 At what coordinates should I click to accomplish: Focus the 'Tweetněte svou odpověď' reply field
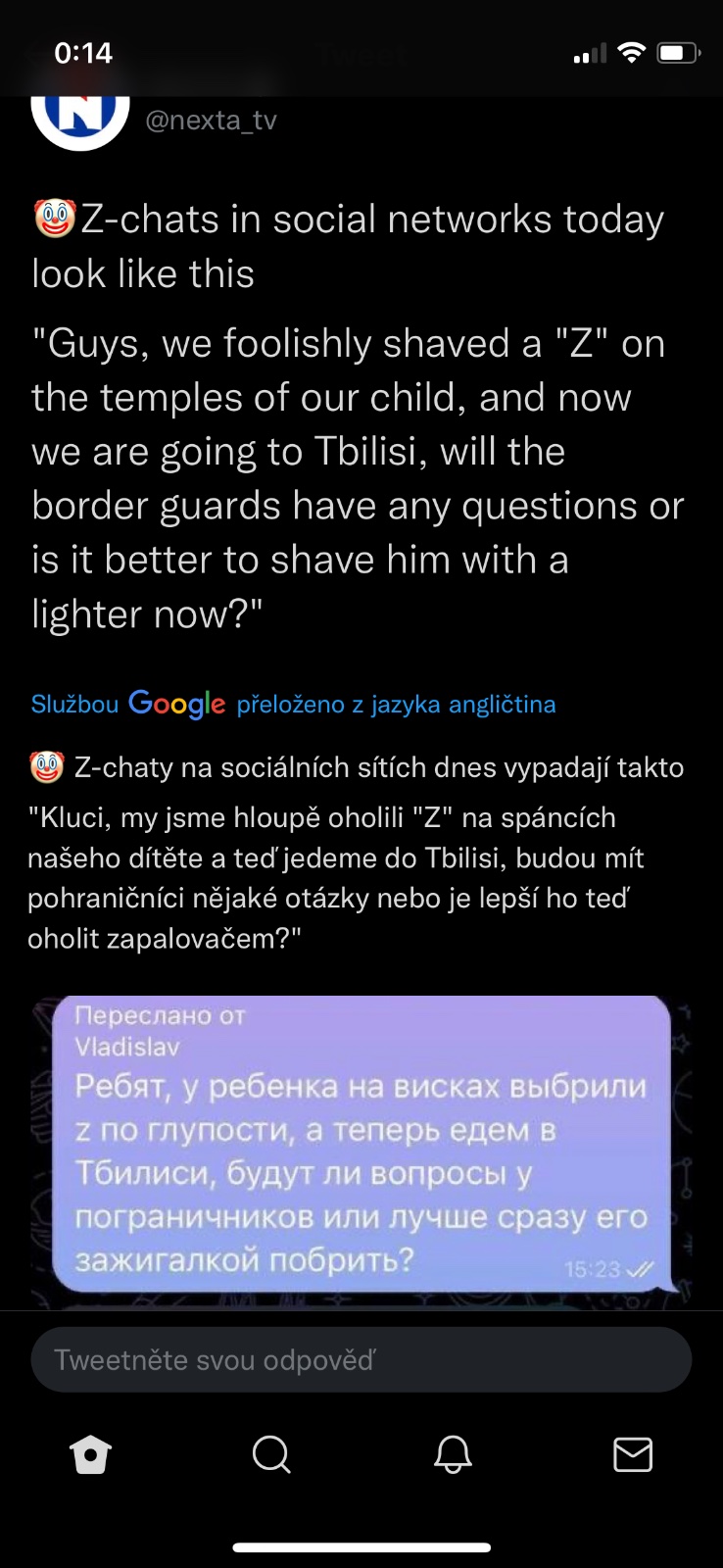click(x=361, y=1359)
